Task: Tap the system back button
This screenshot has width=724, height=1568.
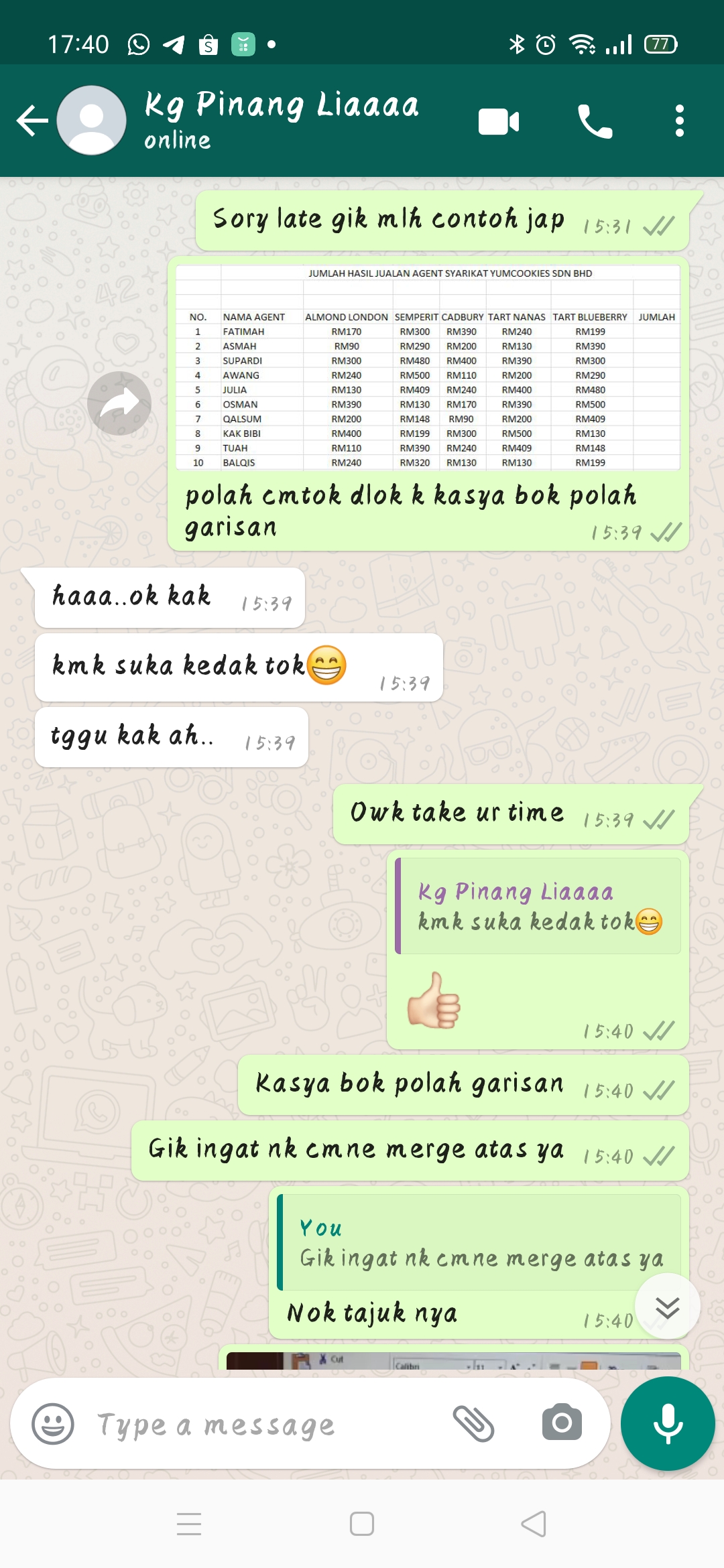Action: click(x=534, y=1524)
